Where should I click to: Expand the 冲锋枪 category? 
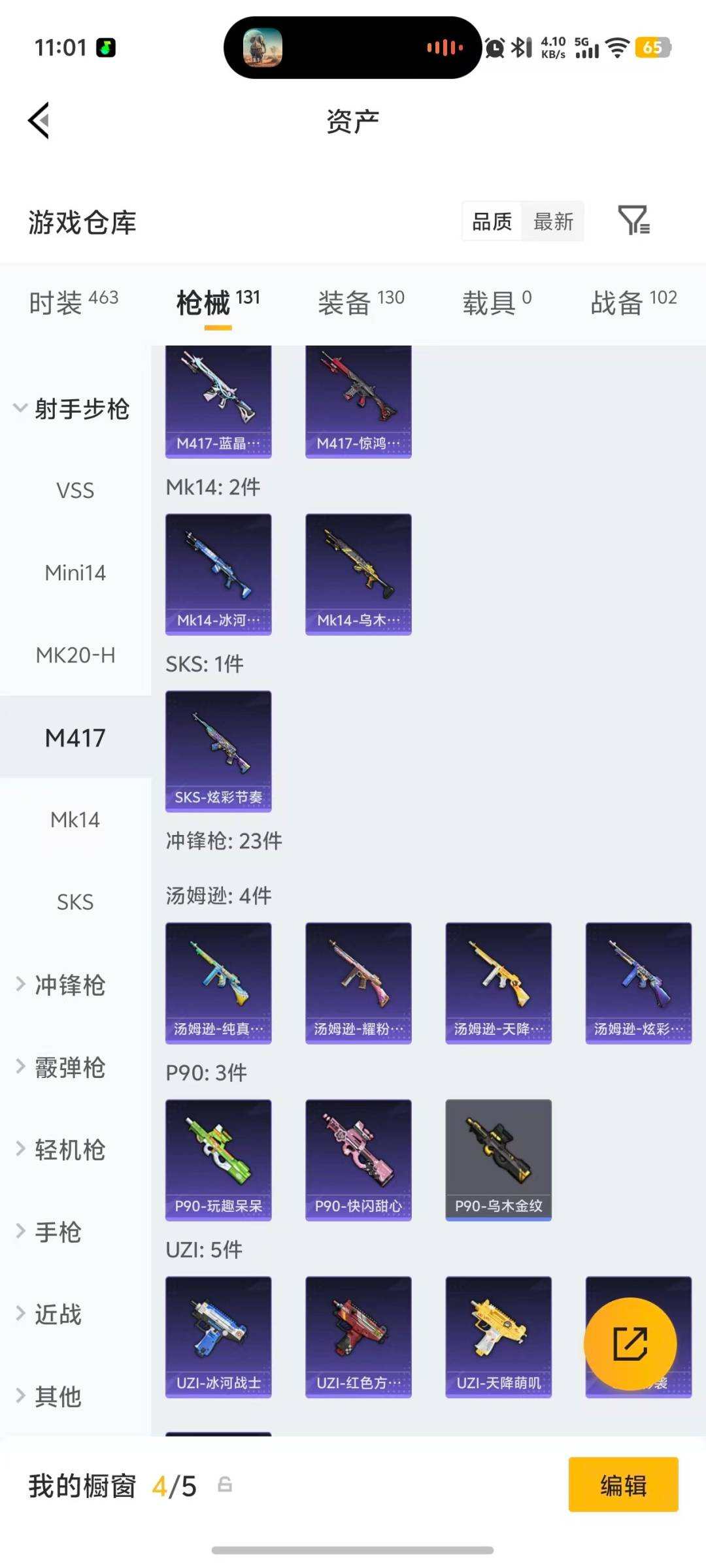click(62, 985)
